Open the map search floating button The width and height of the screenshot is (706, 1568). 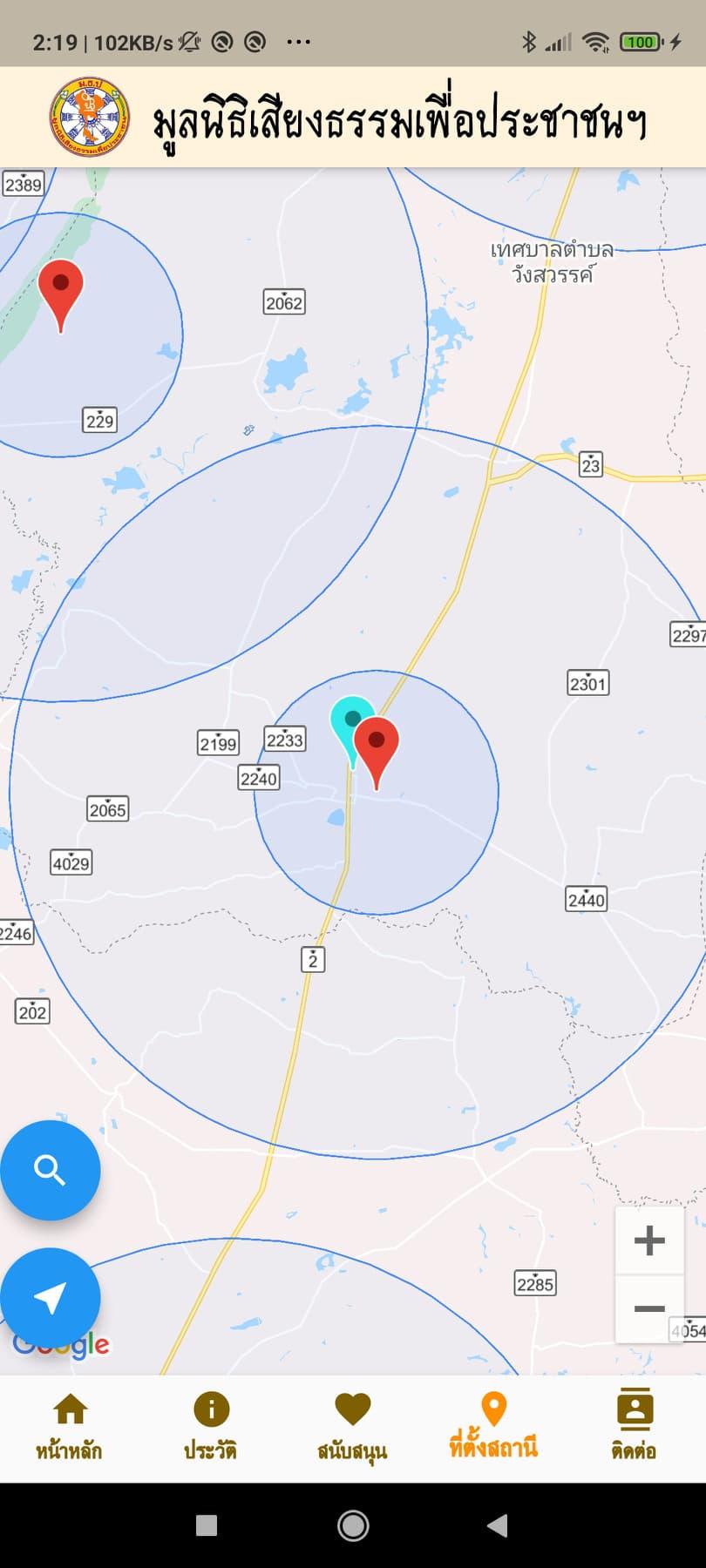pos(51,1170)
